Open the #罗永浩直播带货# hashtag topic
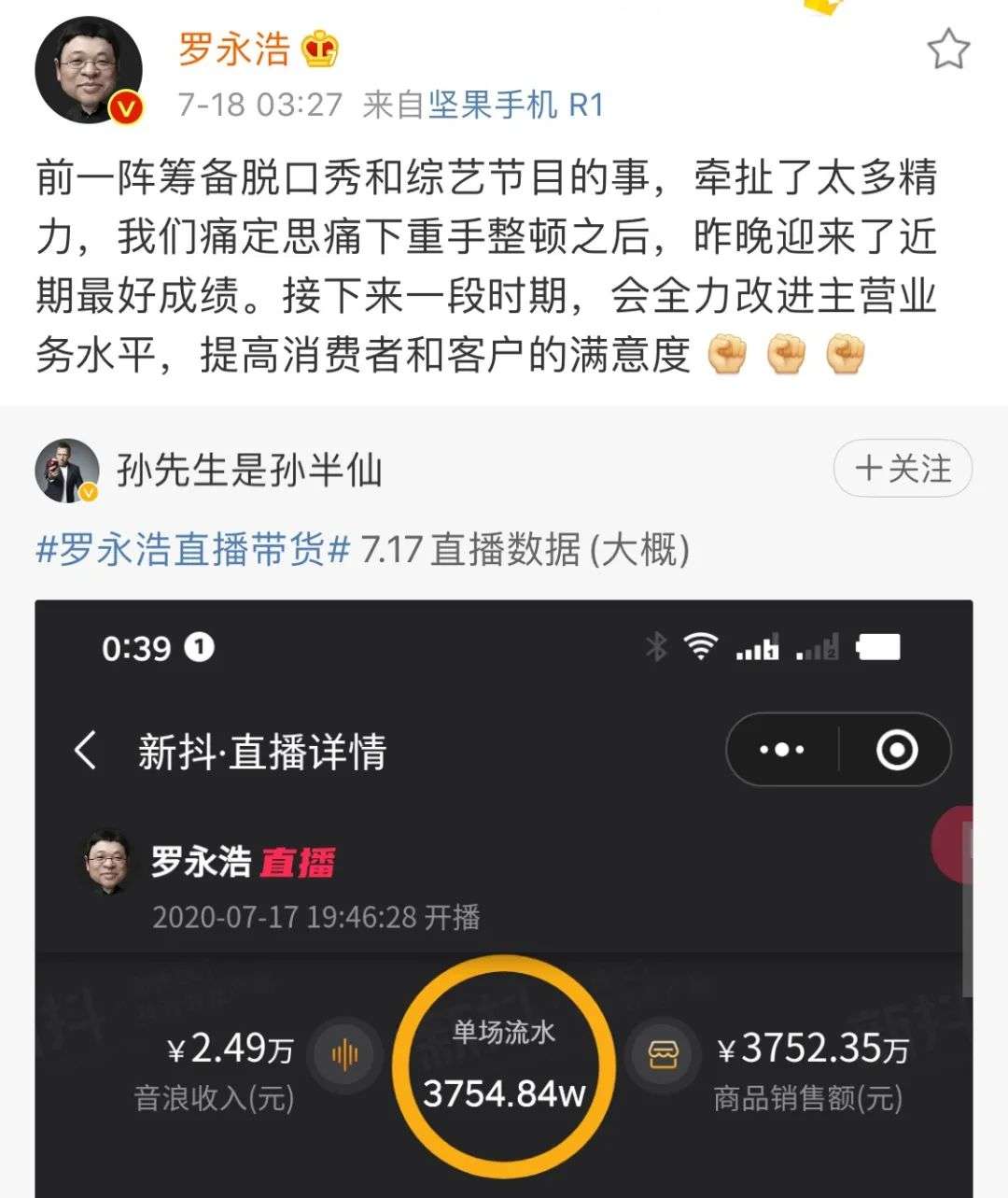 (192, 549)
